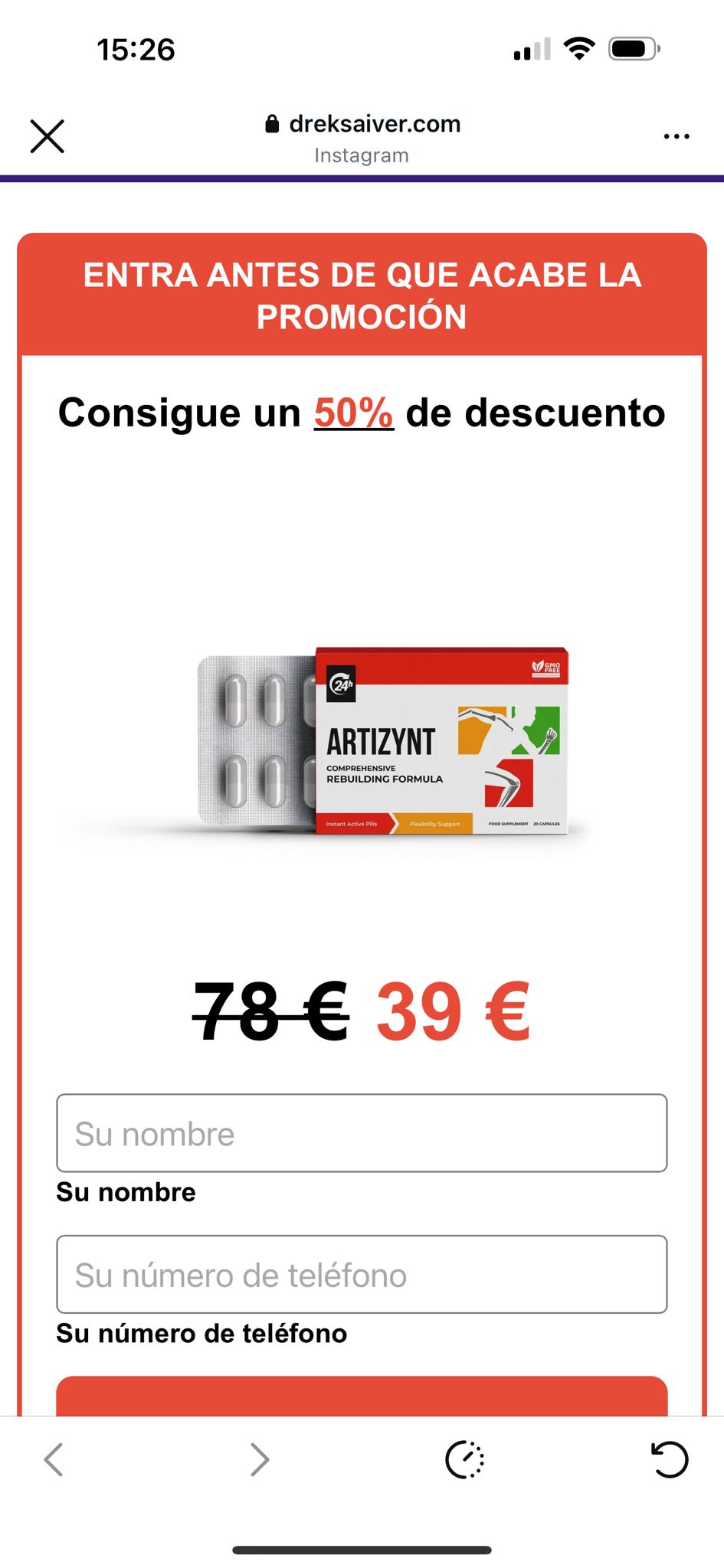
Task: Focus the 'Su nombre' text field
Action: pyautogui.click(x=362, y=1133)
